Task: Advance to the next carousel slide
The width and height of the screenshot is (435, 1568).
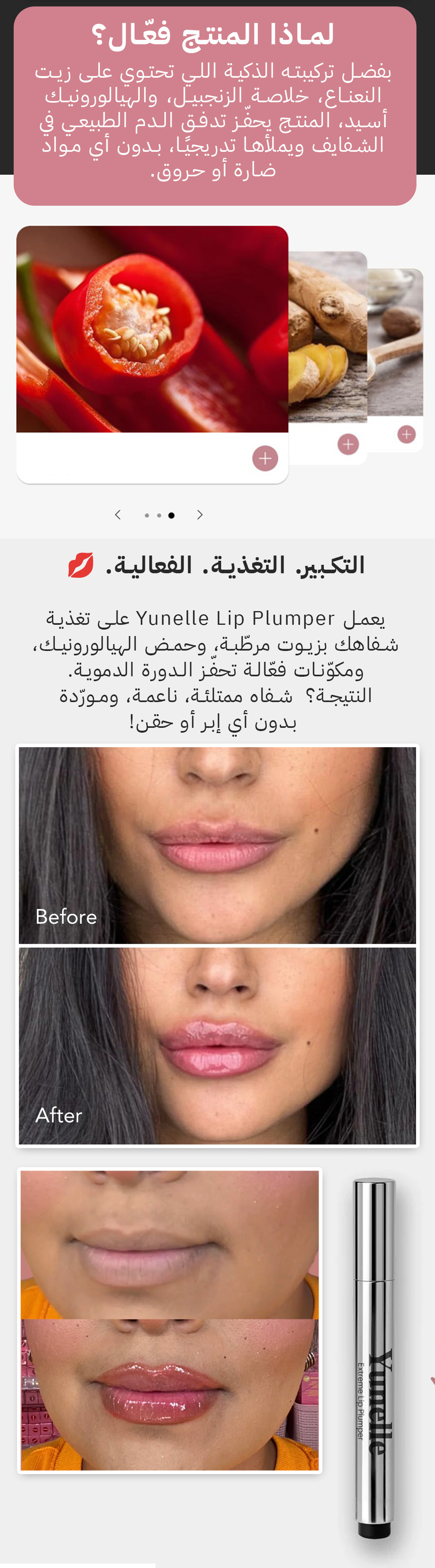Action: click(200, 515)
